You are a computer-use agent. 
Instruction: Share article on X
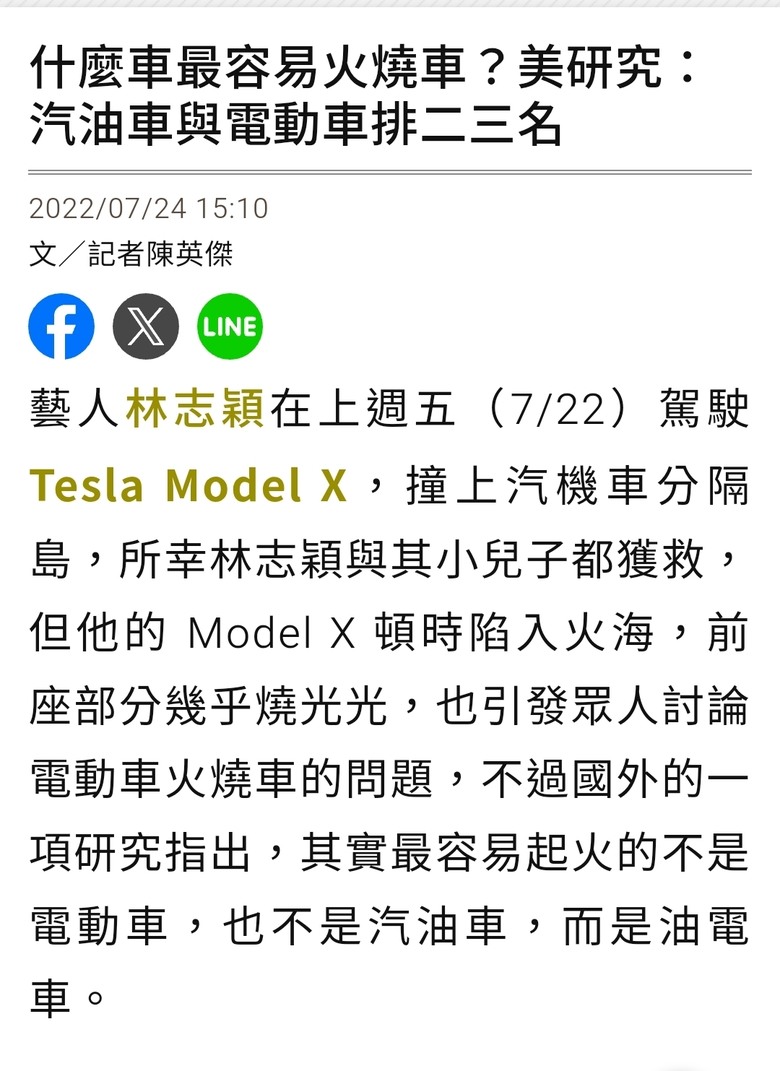(x=146, y=326)
